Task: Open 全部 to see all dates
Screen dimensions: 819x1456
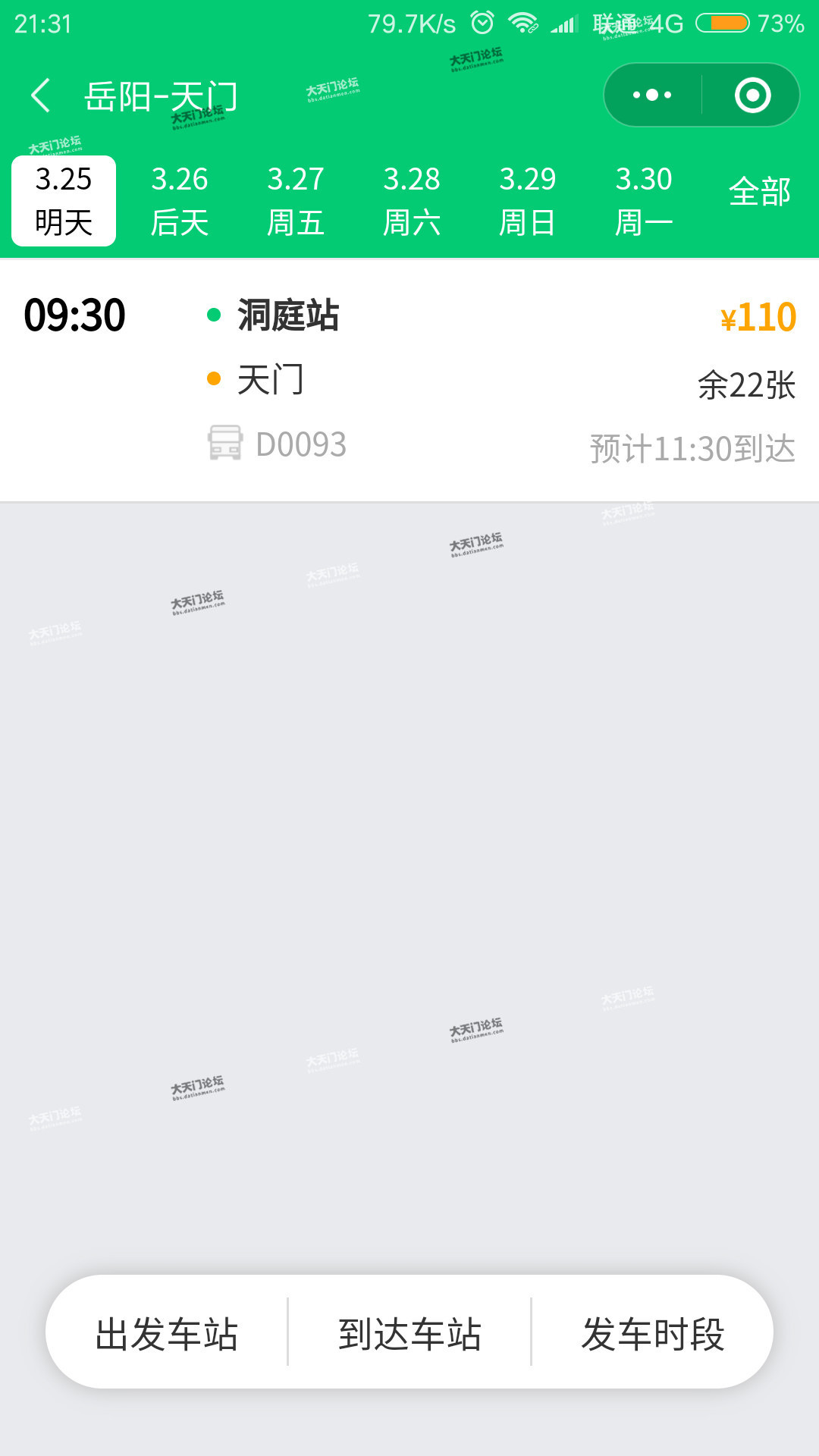Action: pos(760,192)
